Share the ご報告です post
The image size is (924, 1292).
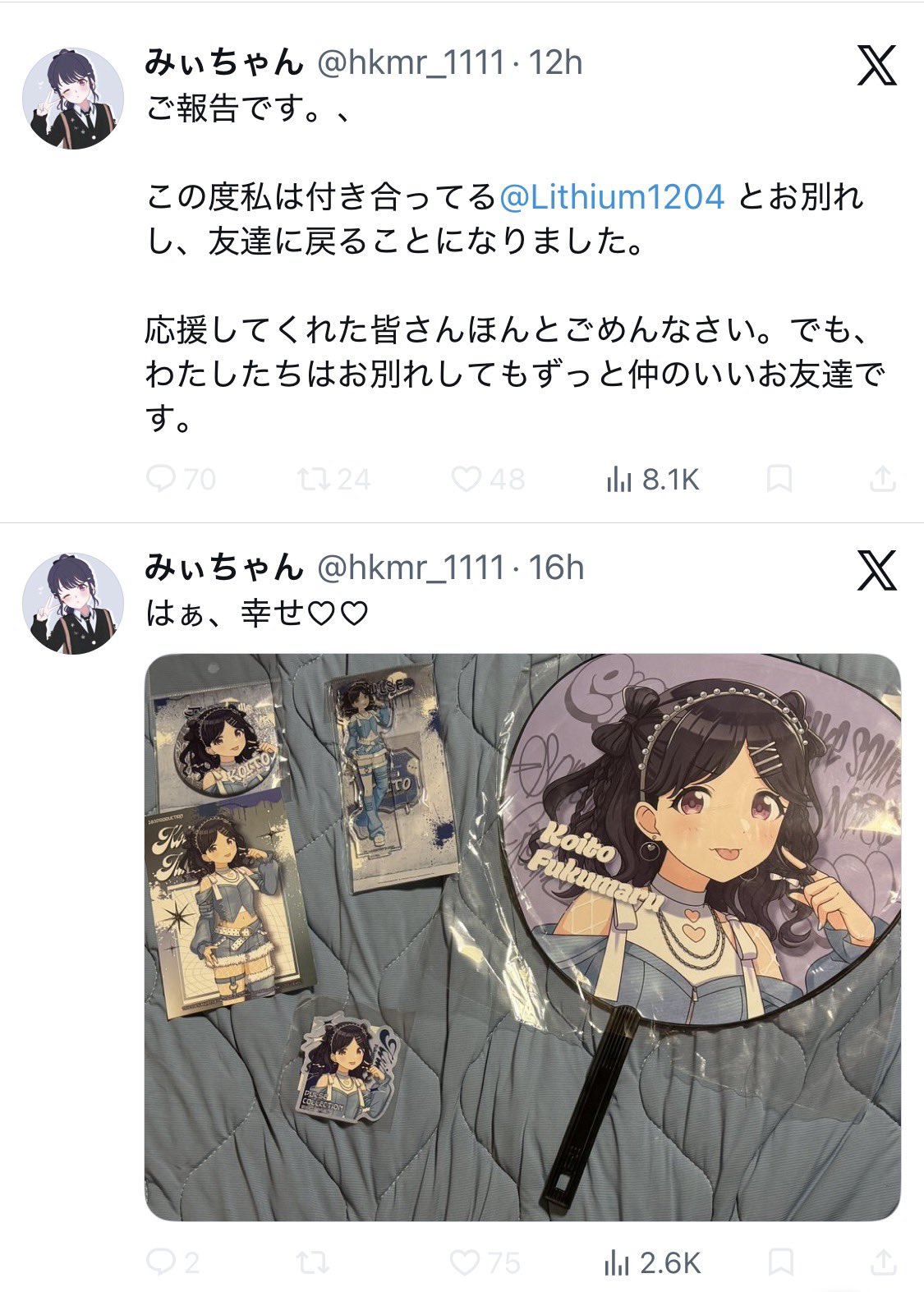click(882, 478)
